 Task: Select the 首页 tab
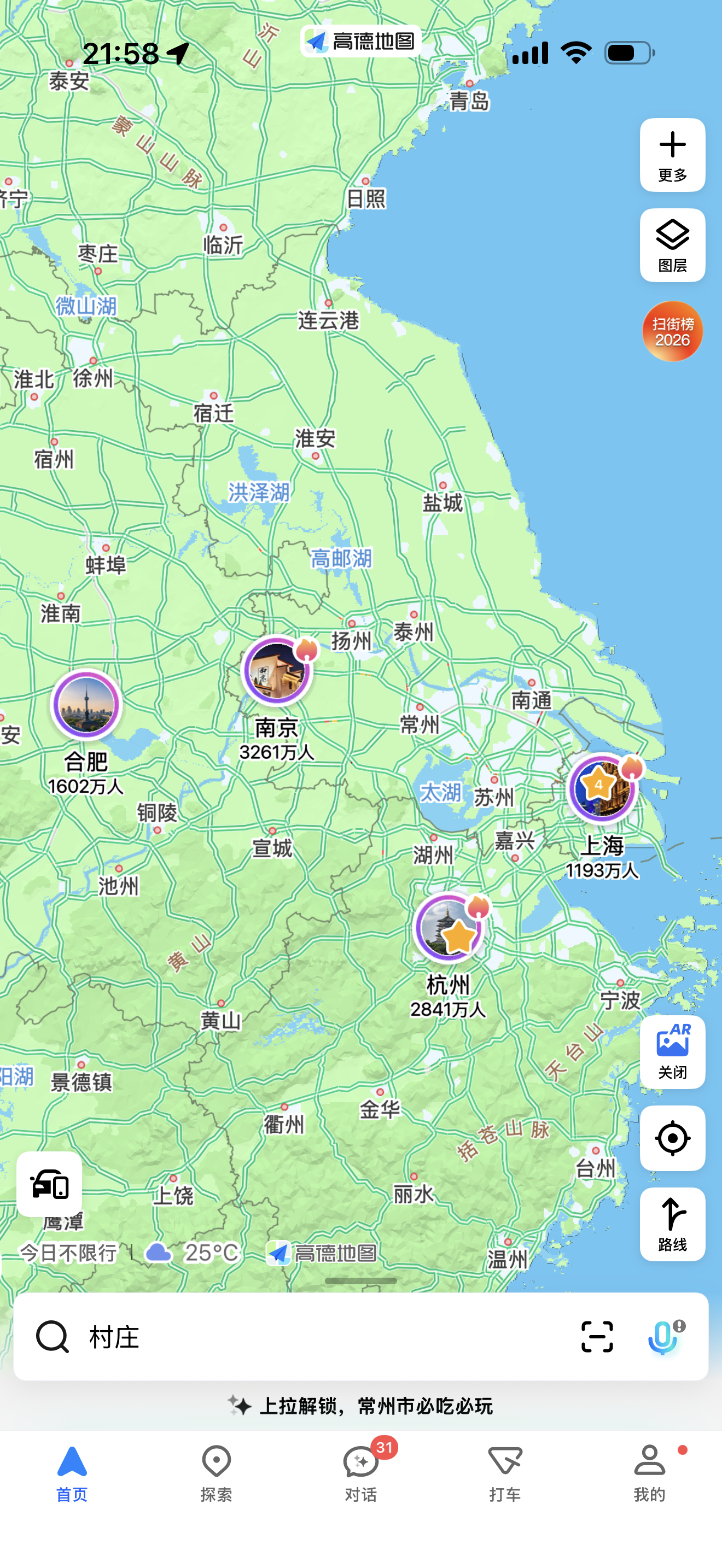[x=72, y=1473]
